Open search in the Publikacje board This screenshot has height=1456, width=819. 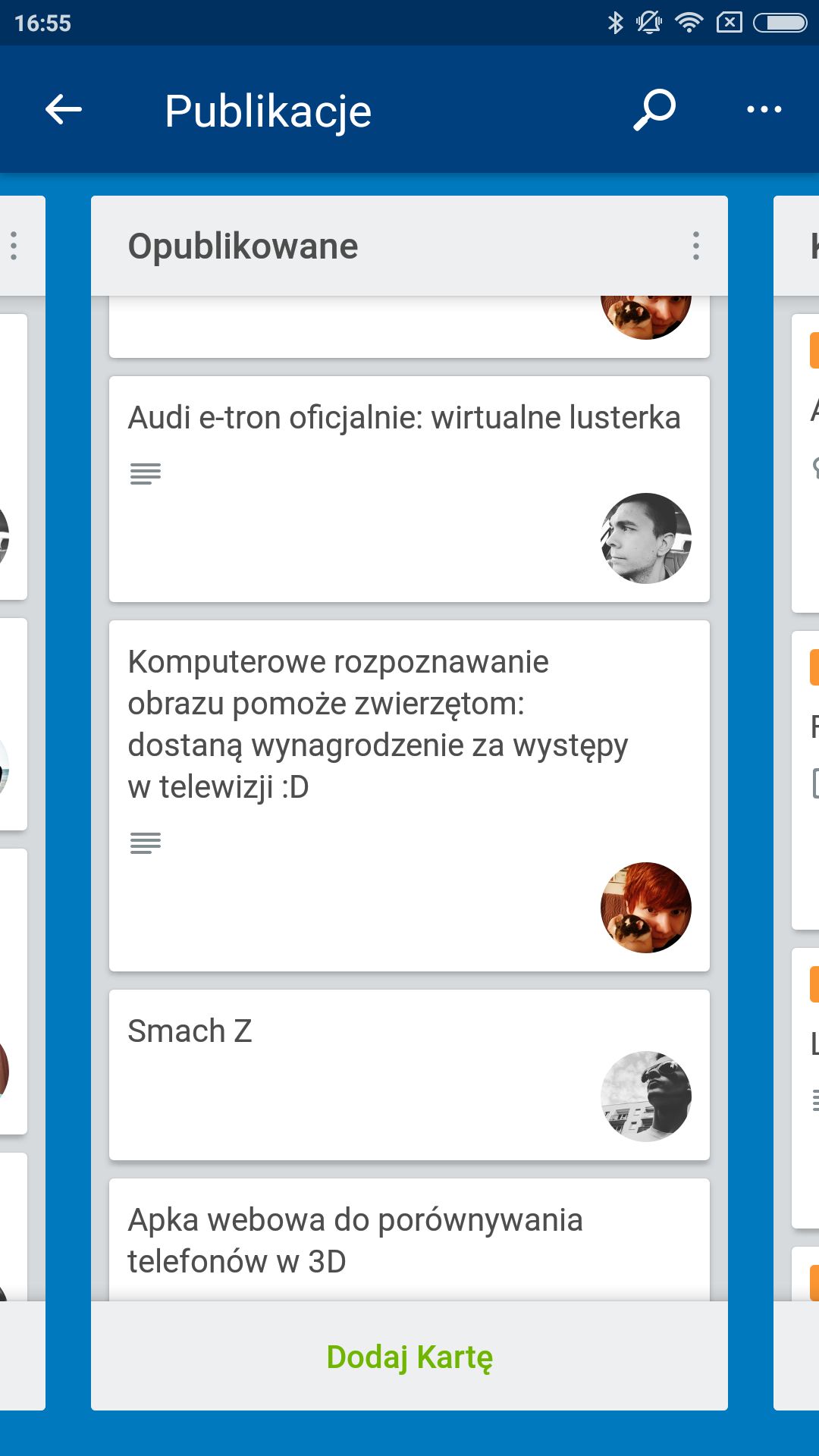point(654,110)
